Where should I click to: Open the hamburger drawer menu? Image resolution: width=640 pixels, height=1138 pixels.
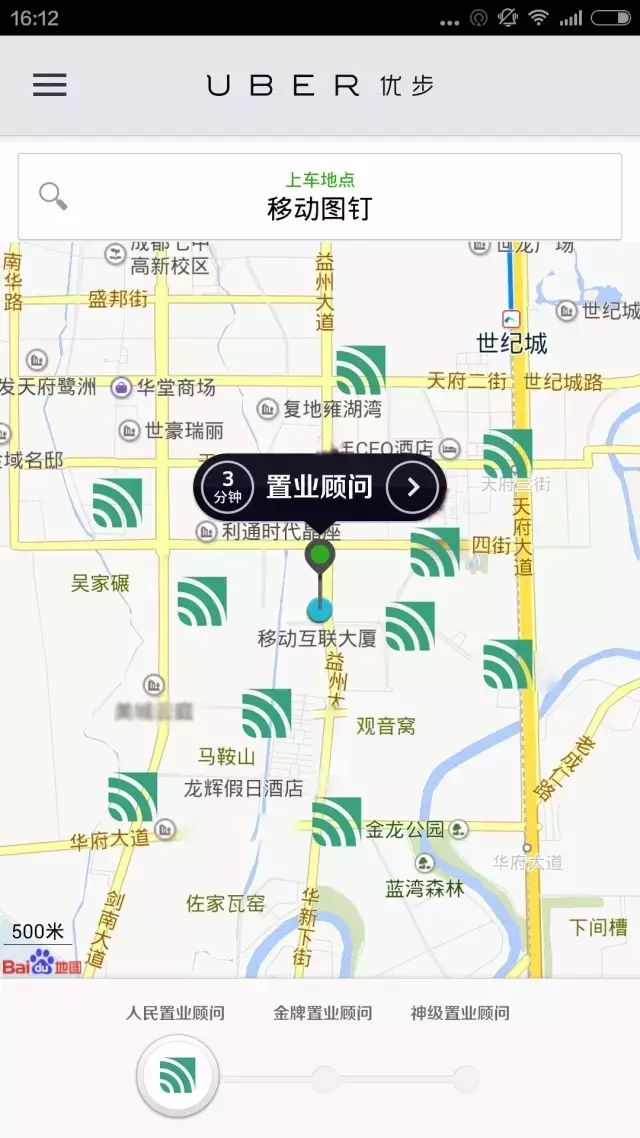click(49, 85)
